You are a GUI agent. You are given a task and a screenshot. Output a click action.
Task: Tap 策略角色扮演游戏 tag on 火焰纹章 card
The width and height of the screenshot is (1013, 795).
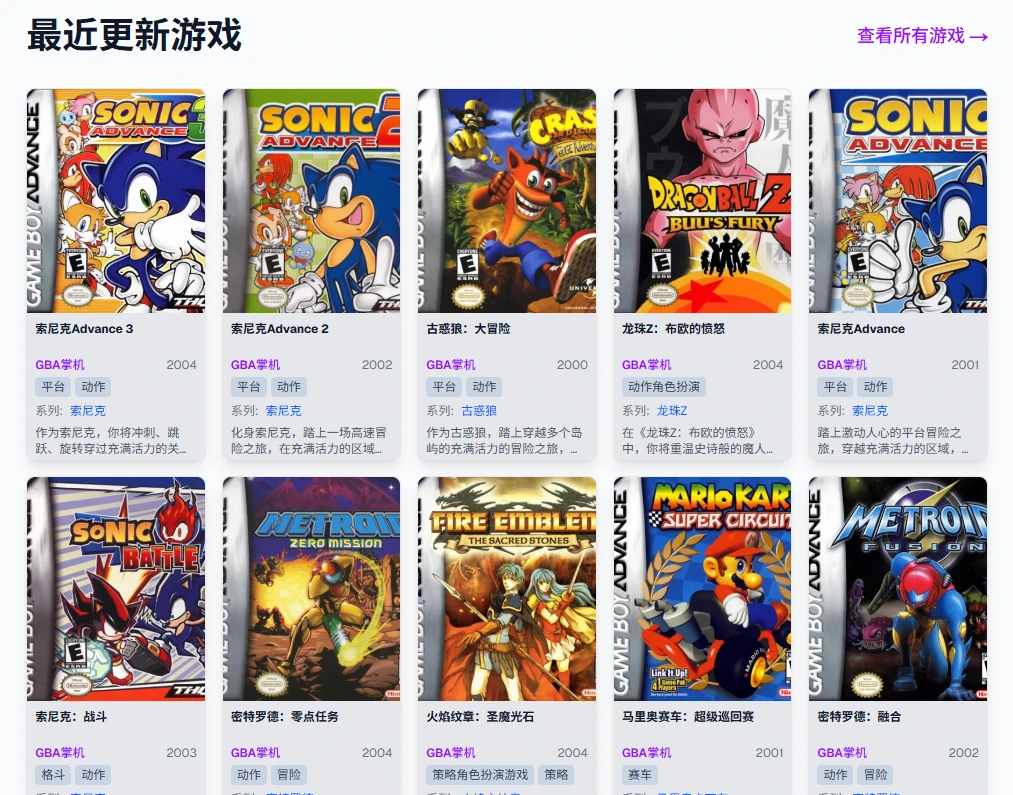click(480, 774)
